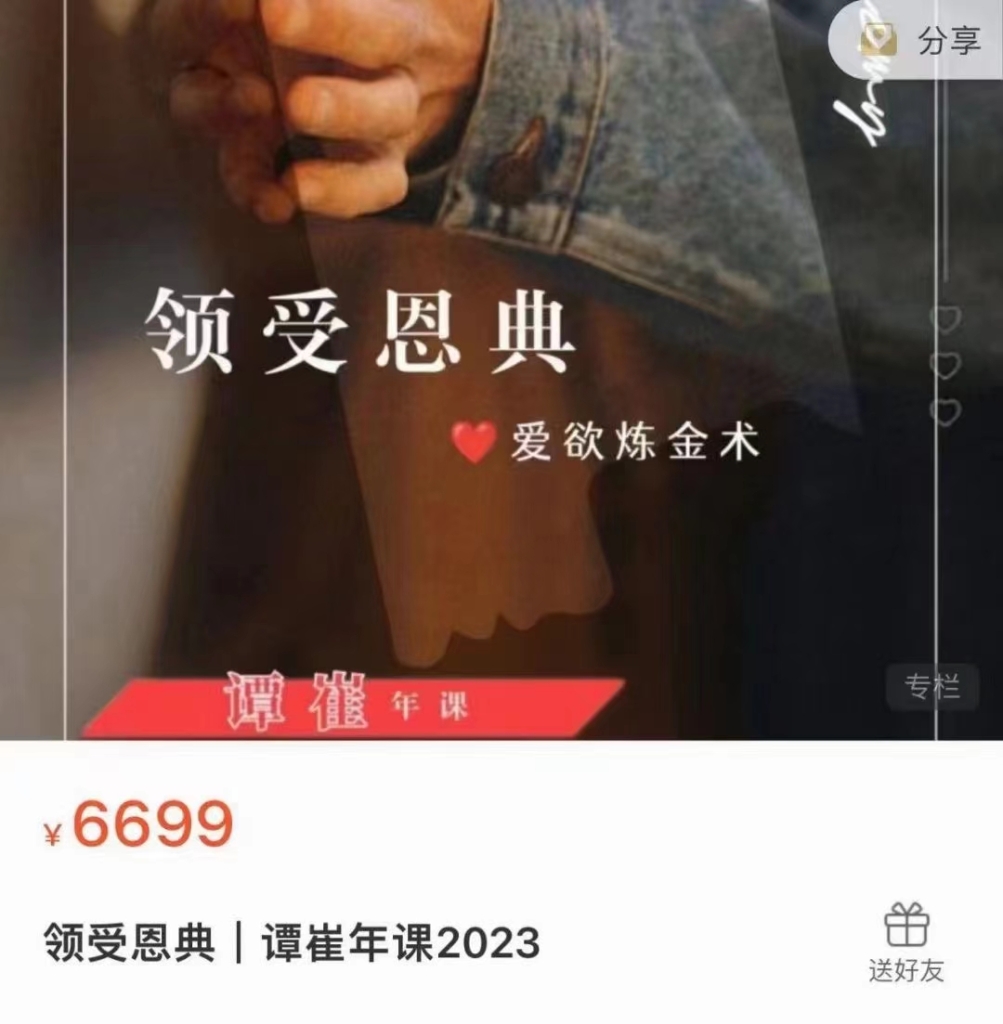Click the red 谭崔年课 banner ribbon
This screenshot has width=1003, height=1024.
310,702
